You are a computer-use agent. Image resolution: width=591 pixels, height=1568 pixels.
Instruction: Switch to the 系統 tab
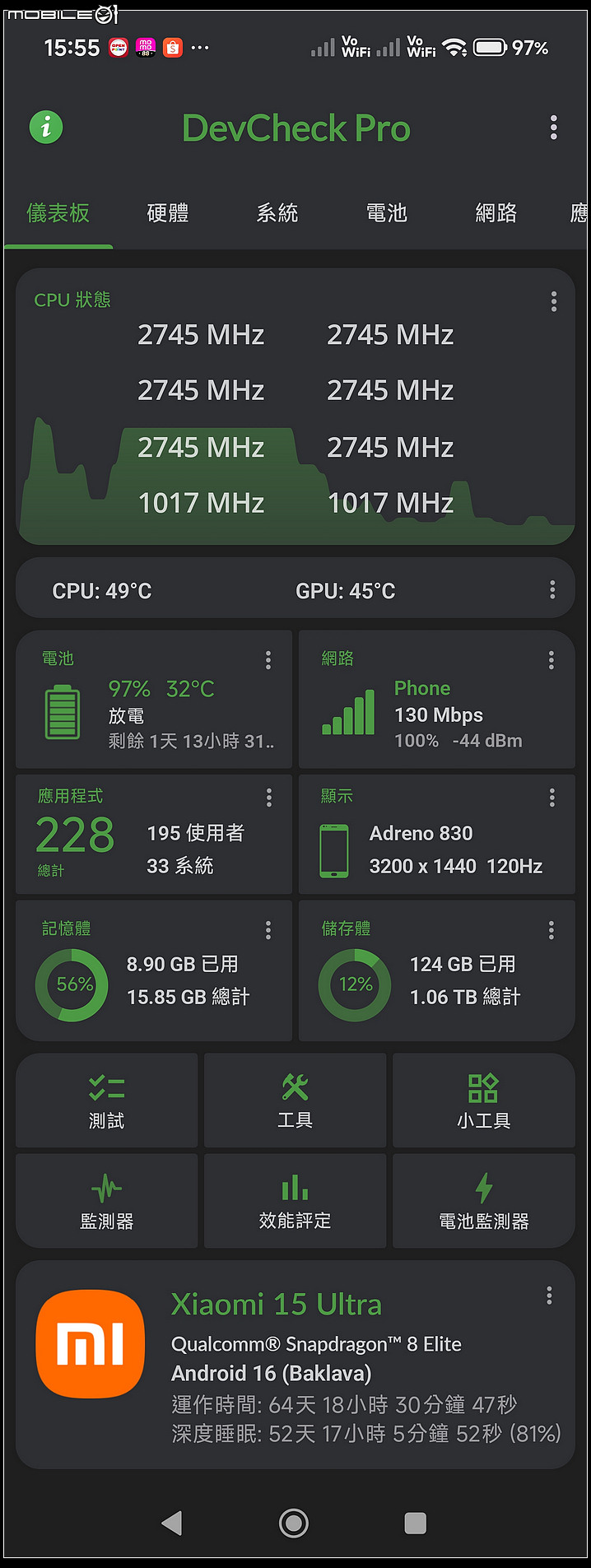tap(277, 213)
